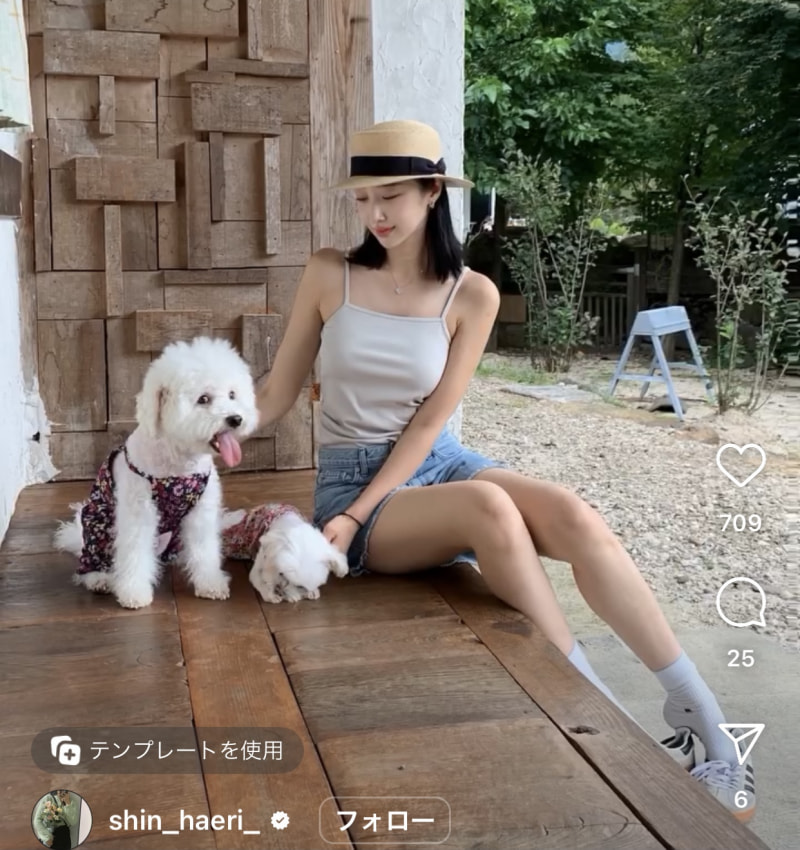
Task: Like this reel with the heart icon
Action: (x=740, y=465)
